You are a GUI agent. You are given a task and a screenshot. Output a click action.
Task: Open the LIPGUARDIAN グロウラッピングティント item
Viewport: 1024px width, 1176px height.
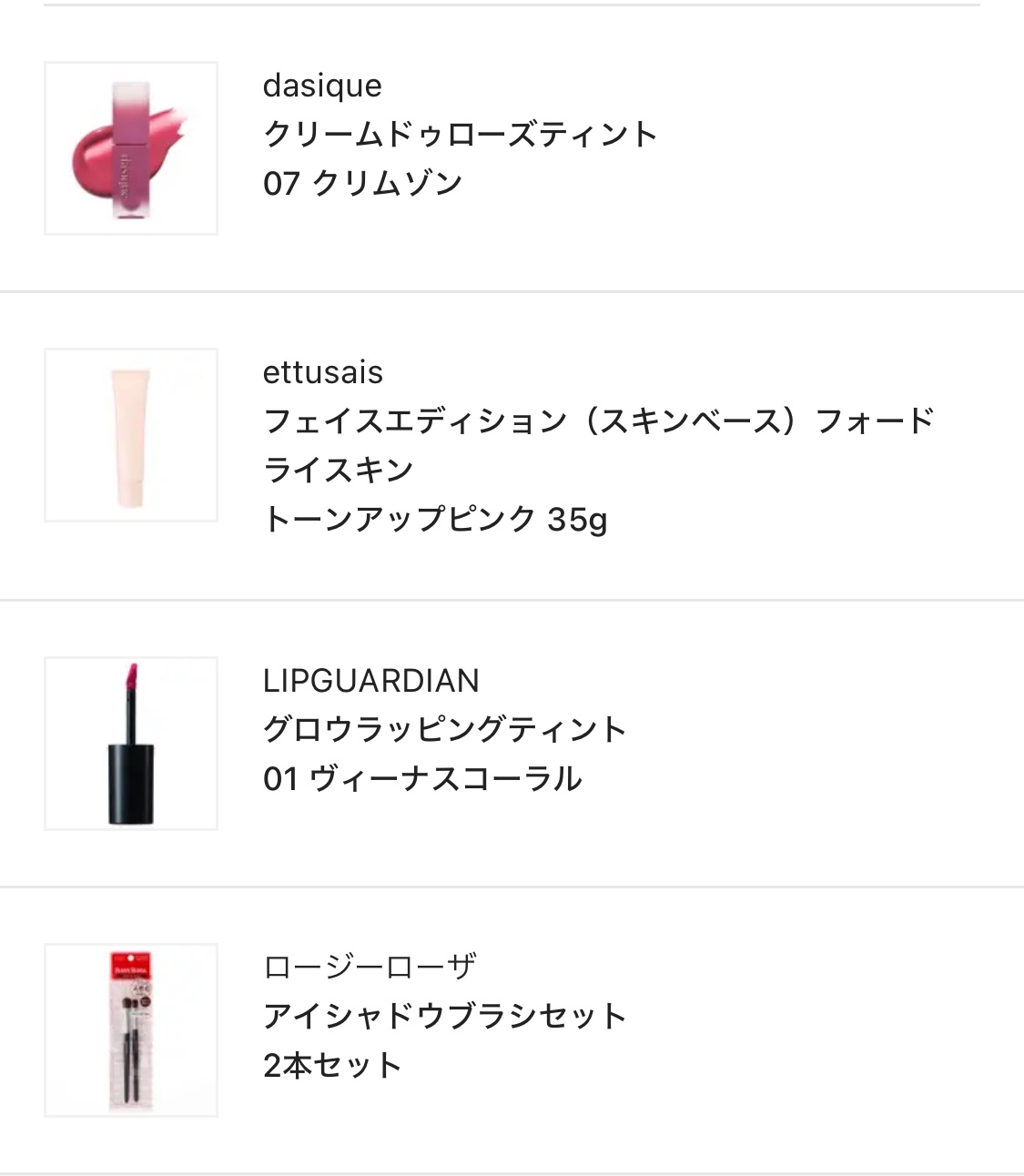click(x=444, y=730)
